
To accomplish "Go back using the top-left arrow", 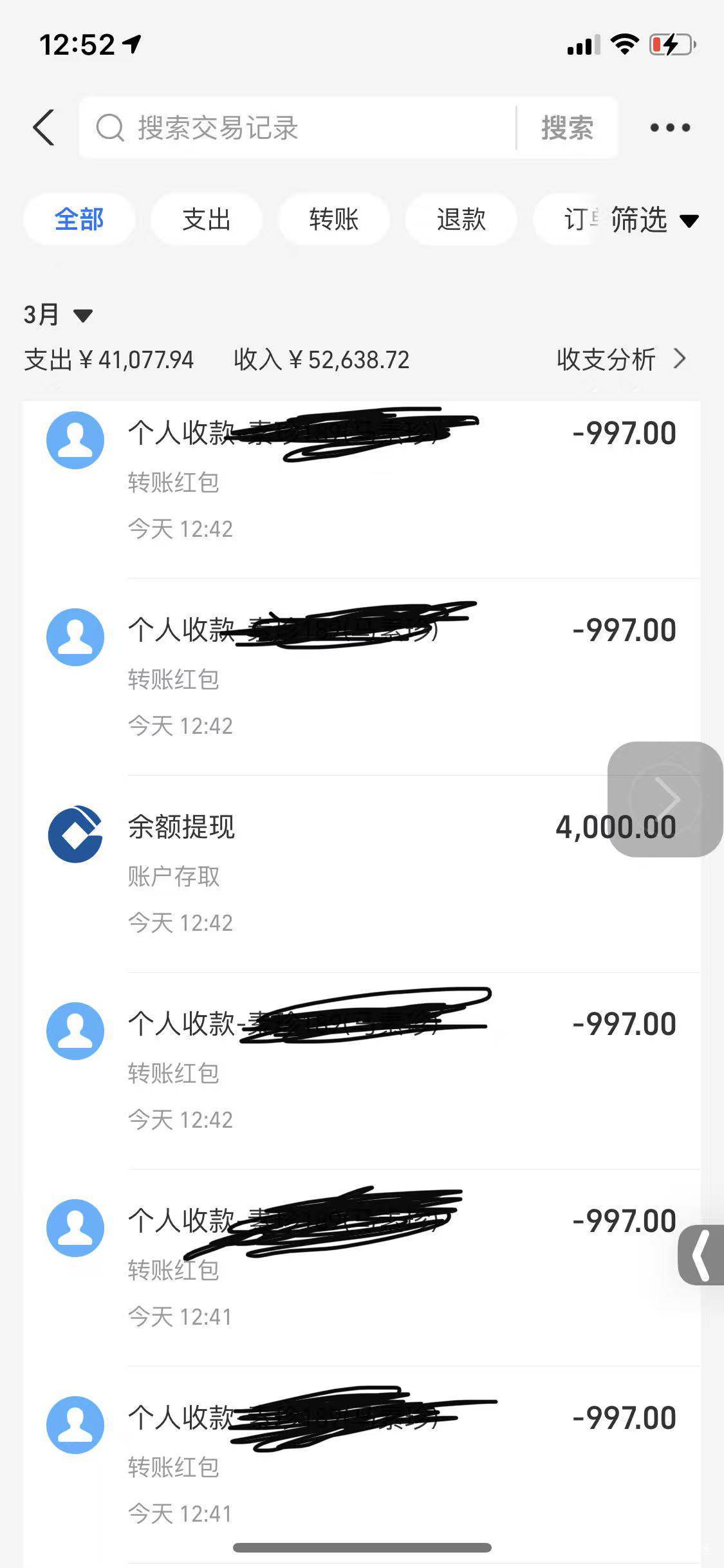I will click(x=44, y=127).
